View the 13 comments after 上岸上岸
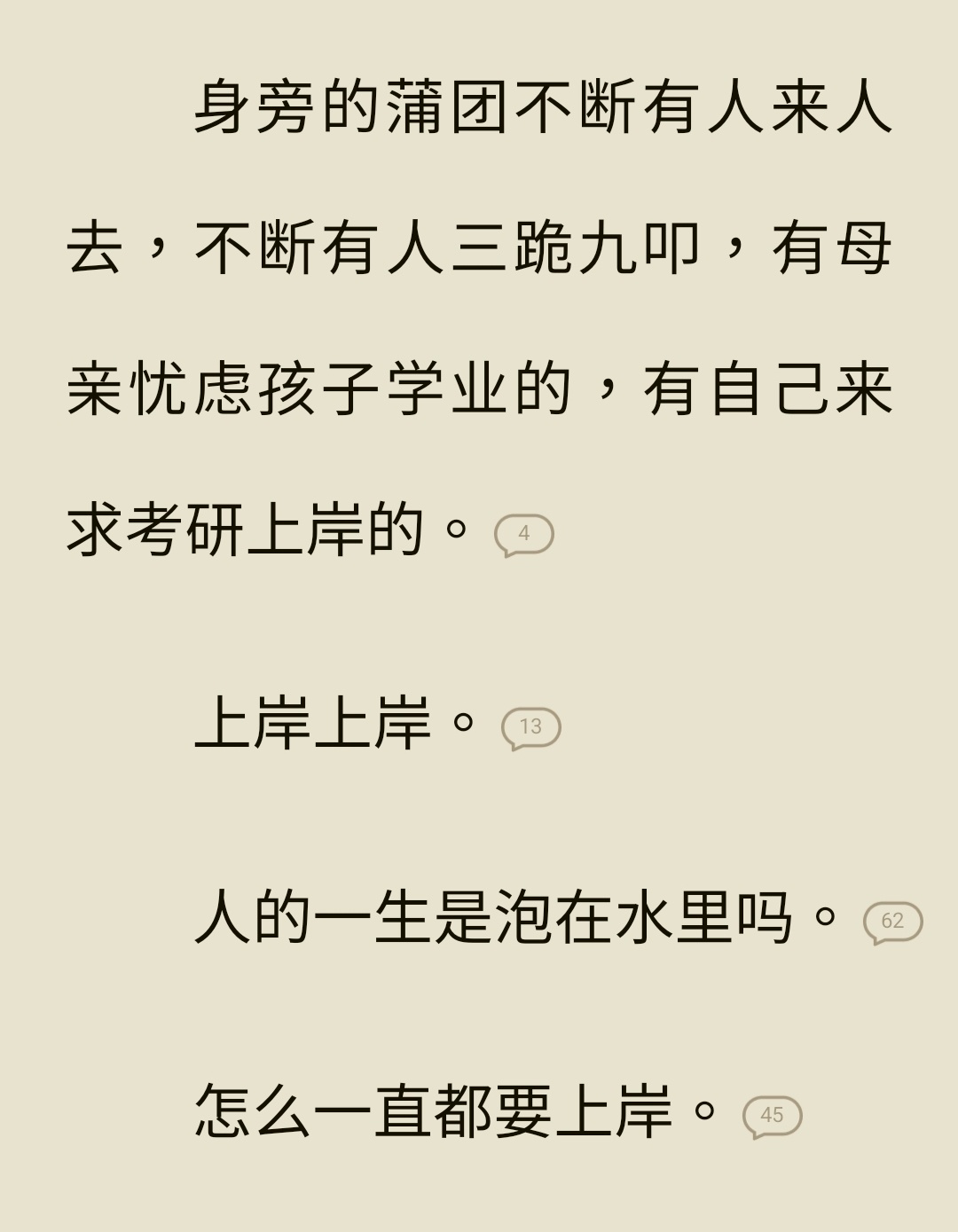 pyautogui.click(x=530, y=727)
